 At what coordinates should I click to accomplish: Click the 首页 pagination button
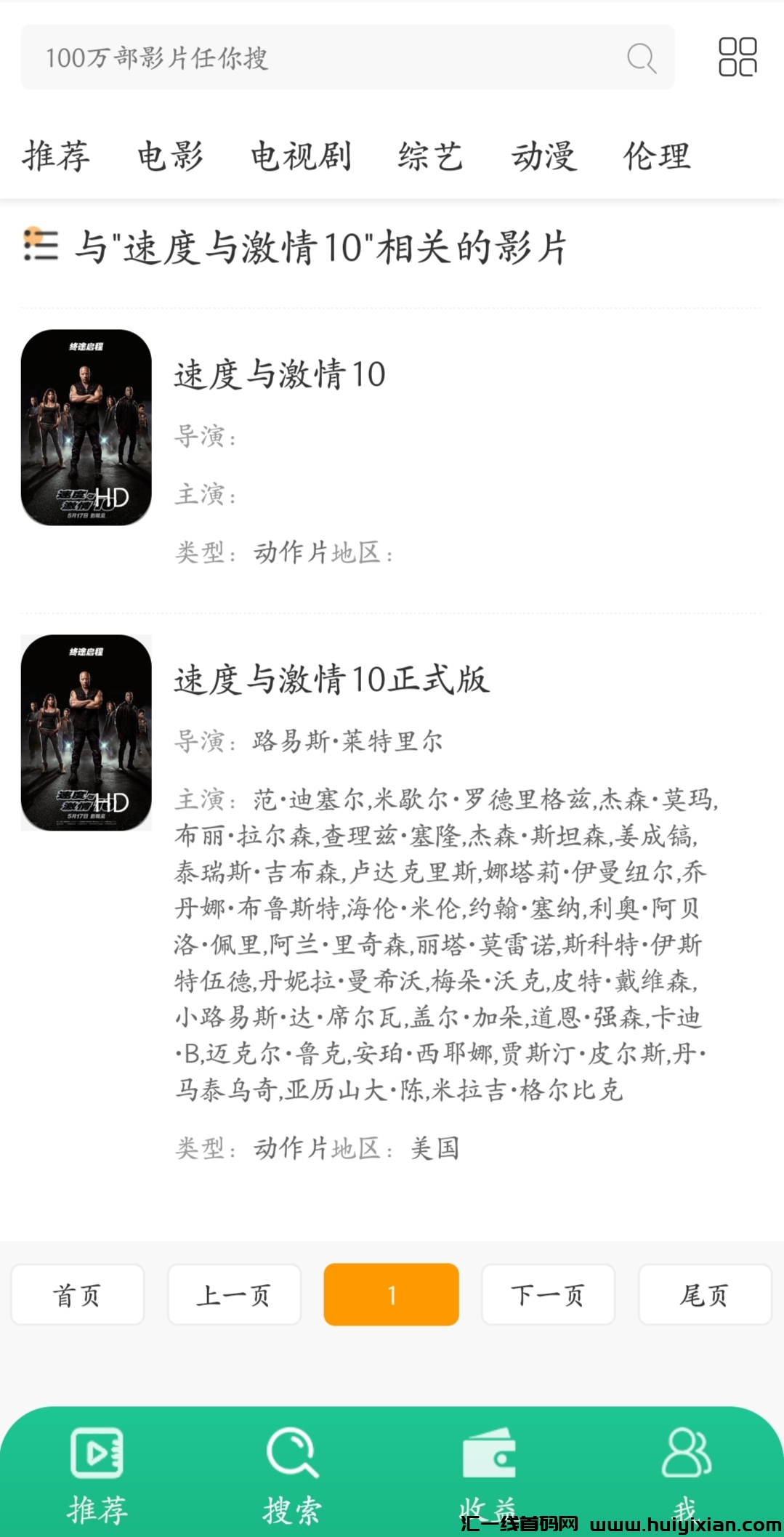click(77, 1294)
